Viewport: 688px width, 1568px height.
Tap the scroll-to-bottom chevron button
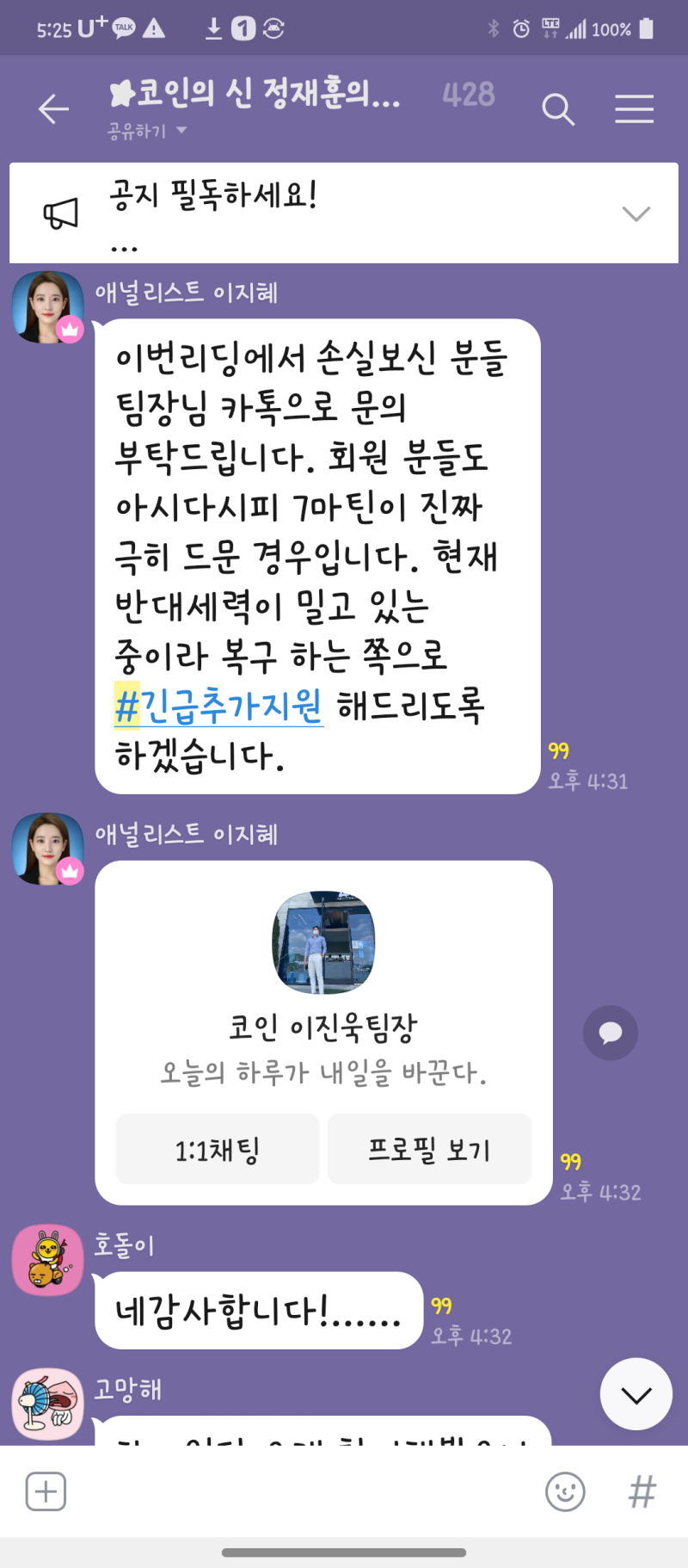pos(636,1395)
